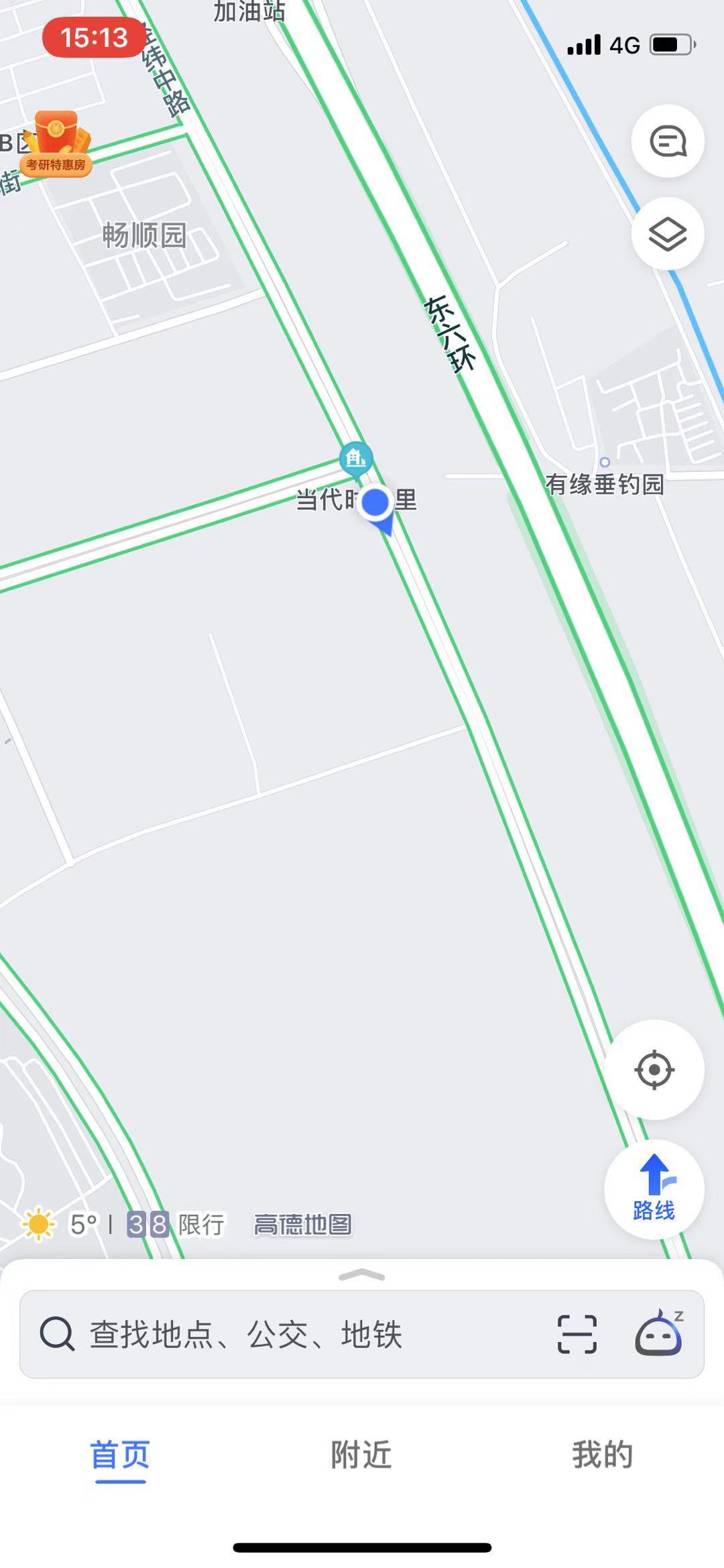The width and height of the screenshot is (724, 1568).
Task: Open the message feedback bubble icon
Action: [x=668, y=141]
